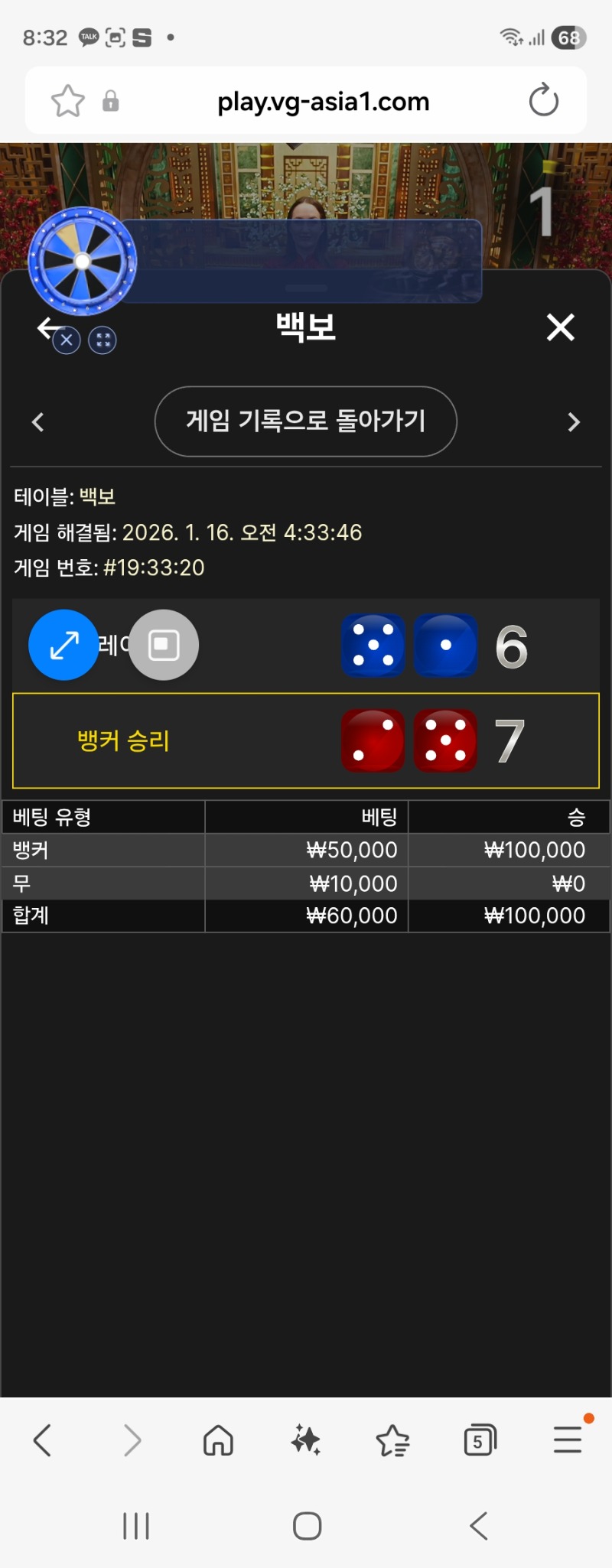This screenshot has width=612, height=1568.
Task: Go to the system home screen
Action: coord(307,1526)
